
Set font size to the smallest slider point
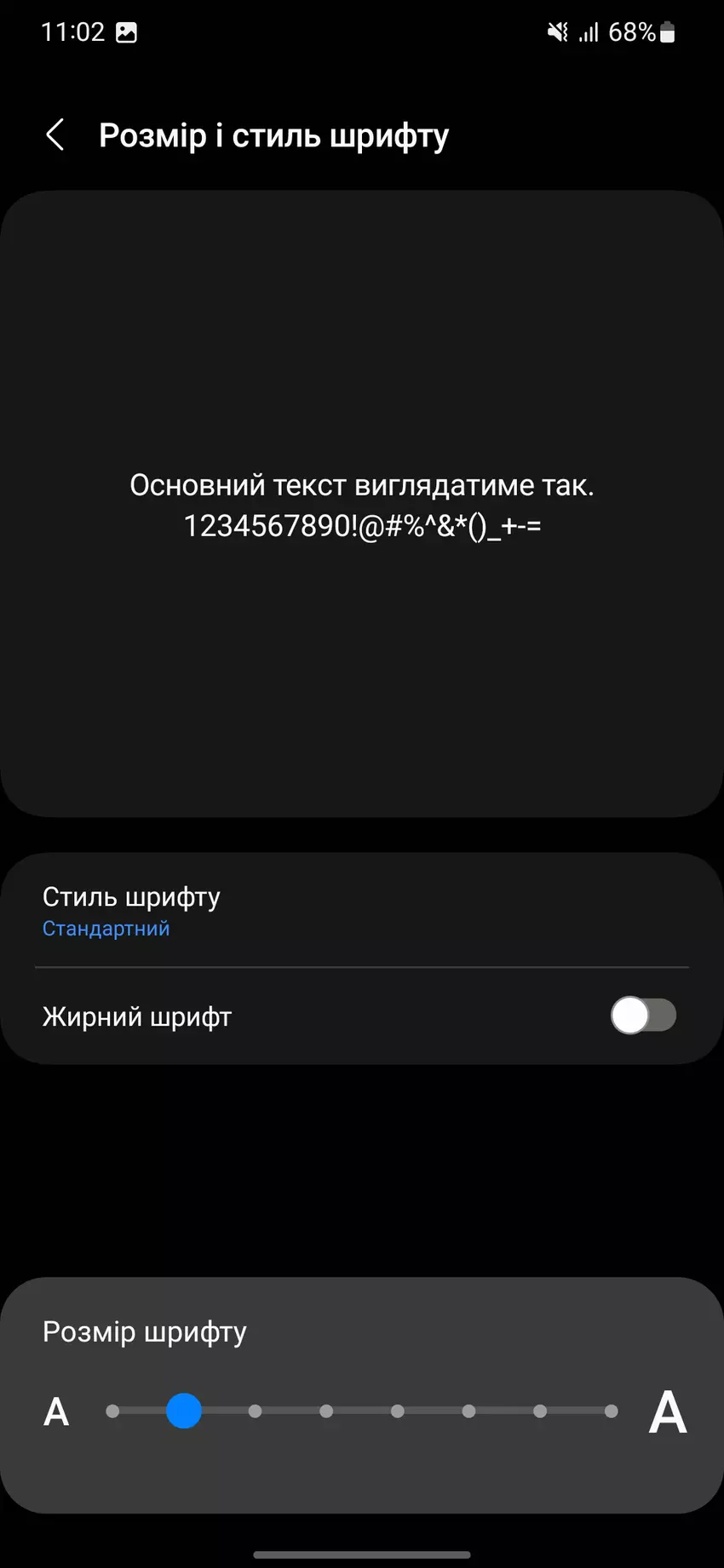(112, 1411)
